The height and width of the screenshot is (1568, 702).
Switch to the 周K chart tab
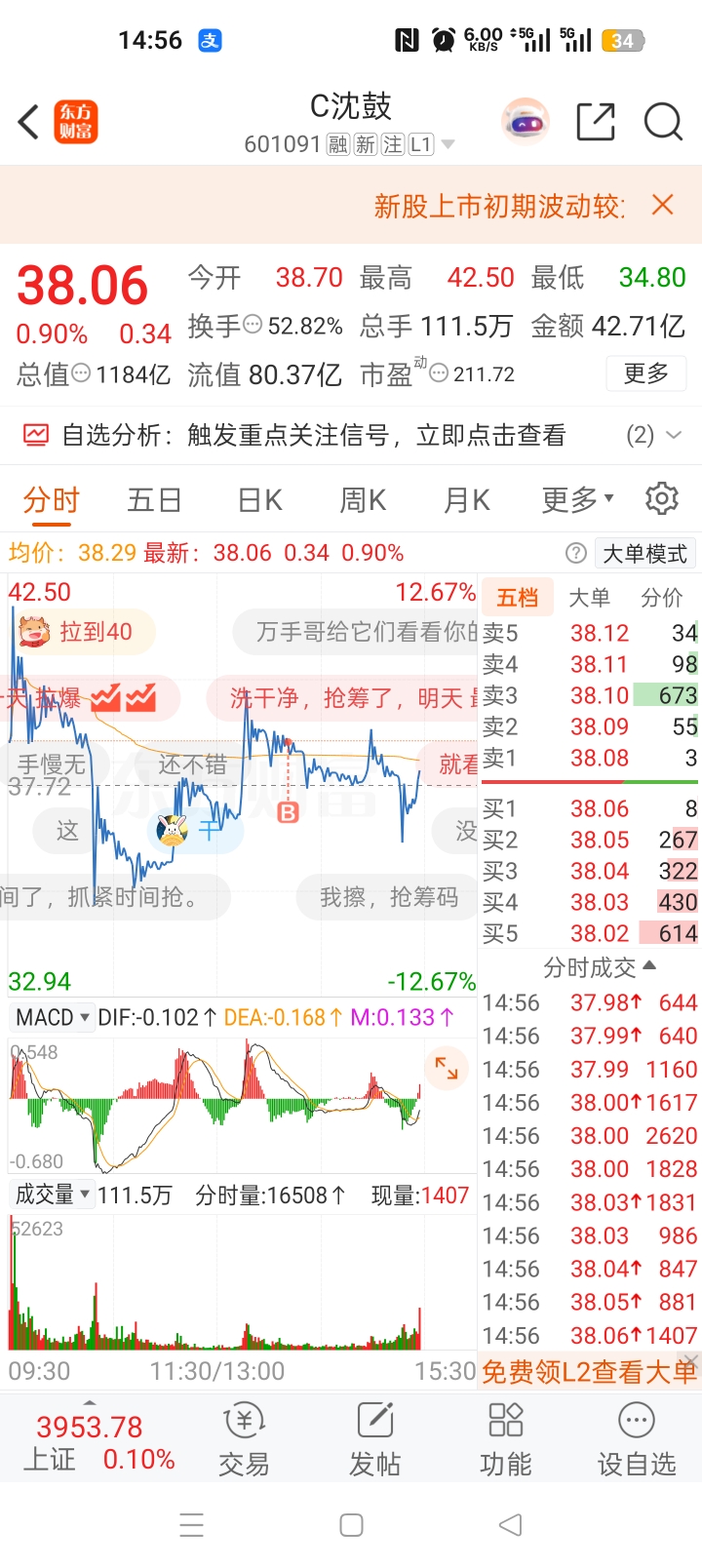coord(363,500)
